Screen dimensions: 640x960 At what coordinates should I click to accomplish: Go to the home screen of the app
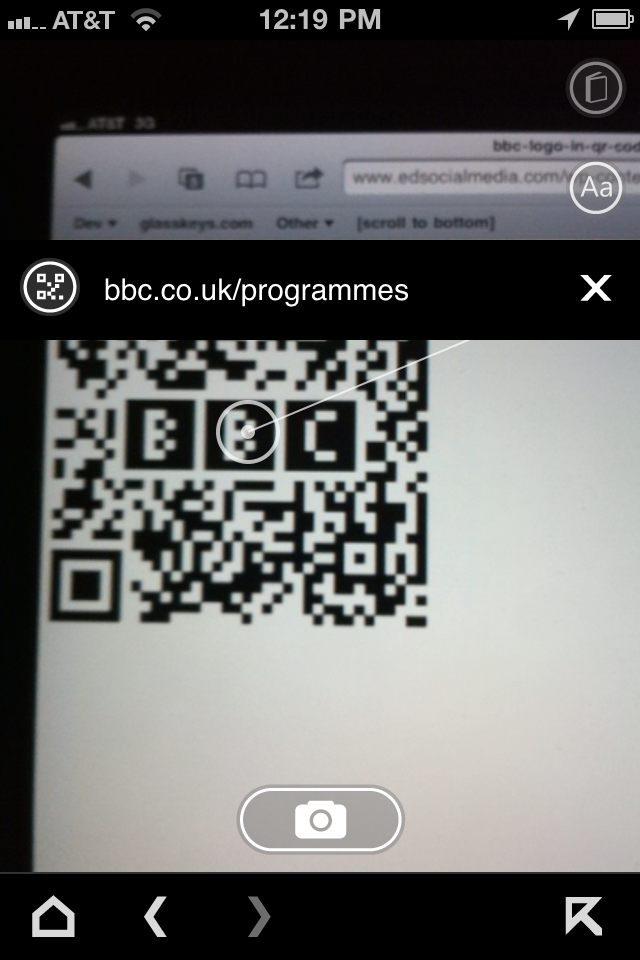54,916
